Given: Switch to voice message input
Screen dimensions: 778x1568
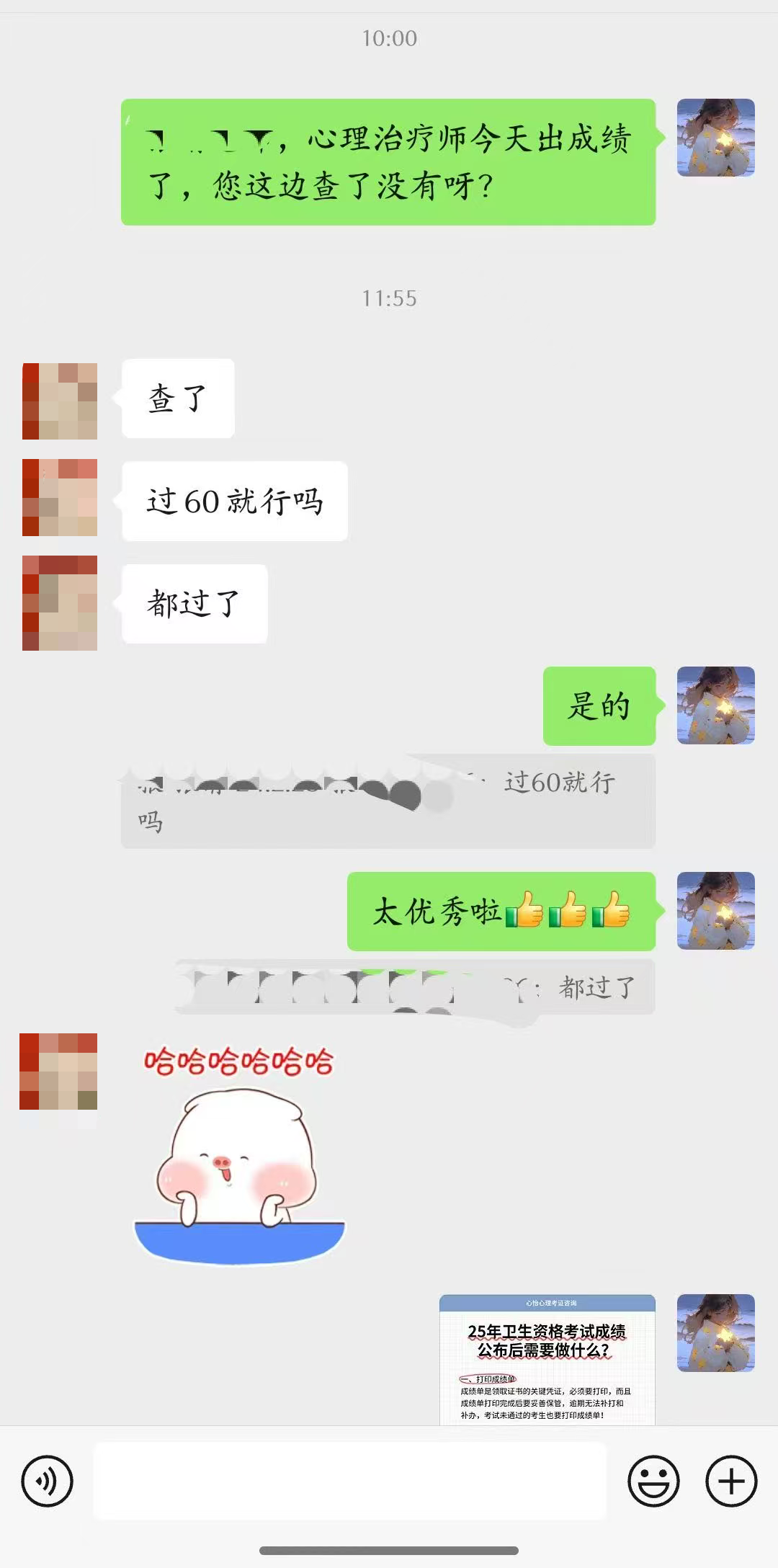Looking at the screenshot, I should tap(47, 1482).
